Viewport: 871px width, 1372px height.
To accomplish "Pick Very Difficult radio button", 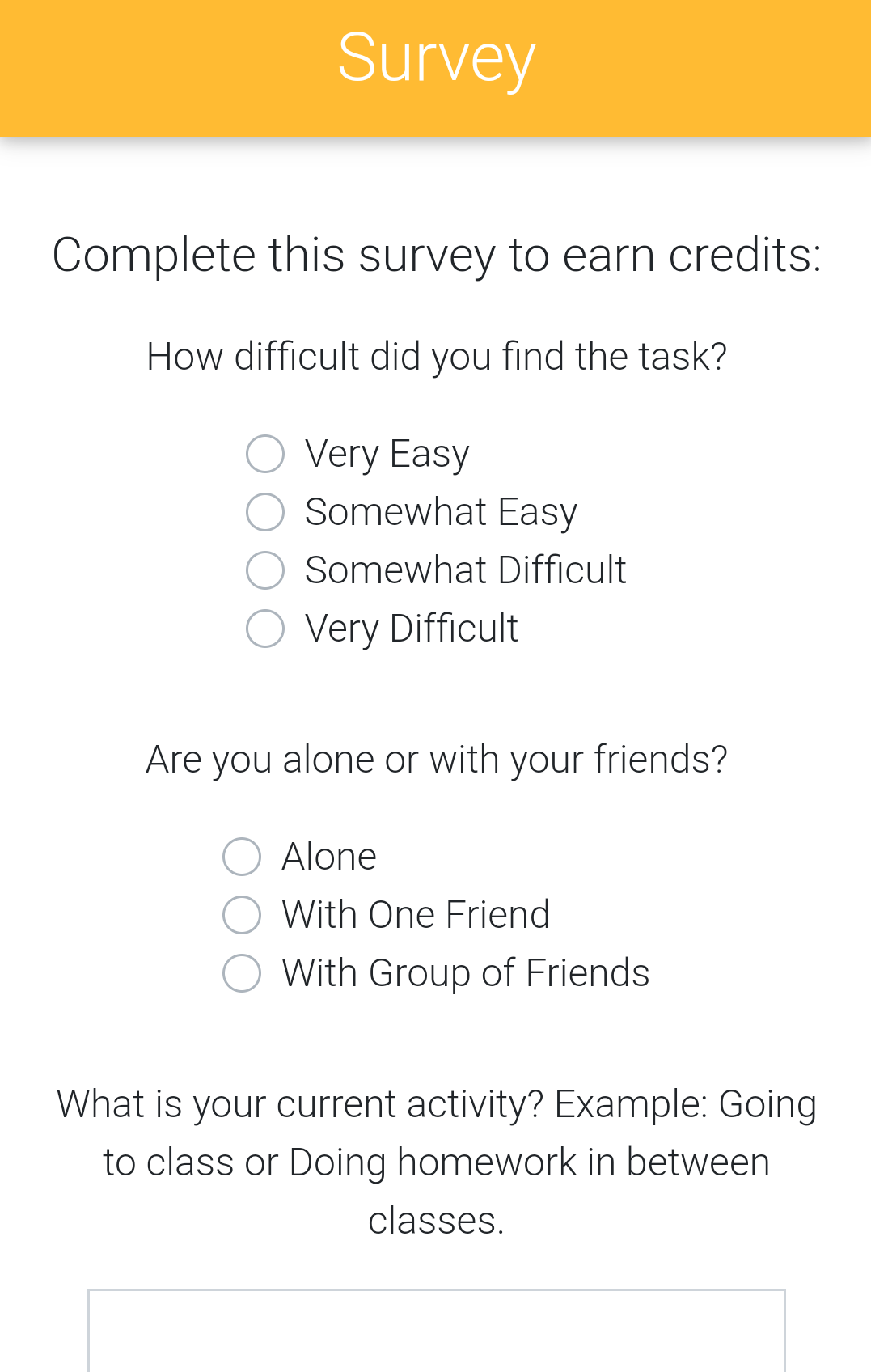I will (265, 629).
